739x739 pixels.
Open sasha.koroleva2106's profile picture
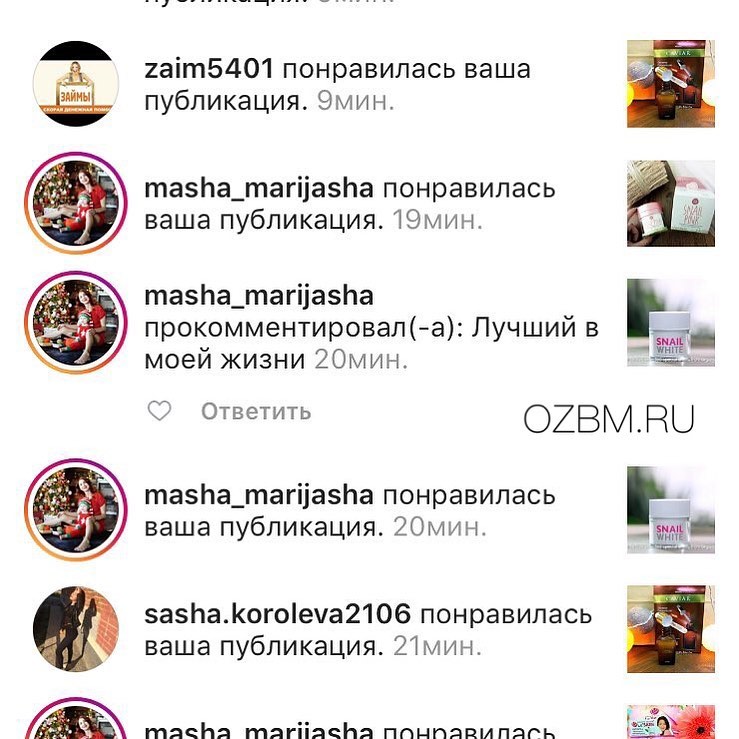tap(76, 628)
